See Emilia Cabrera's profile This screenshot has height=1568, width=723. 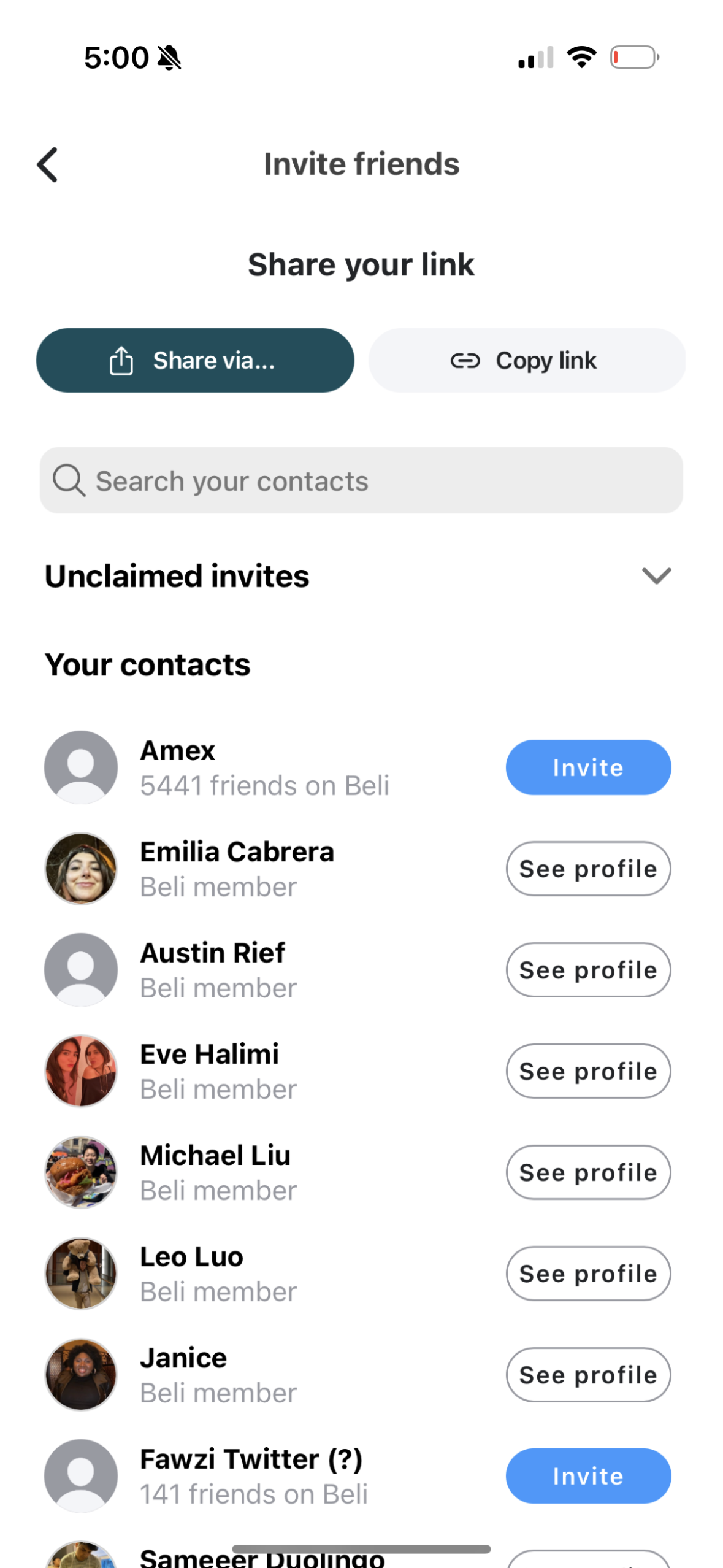coord(587,869)
